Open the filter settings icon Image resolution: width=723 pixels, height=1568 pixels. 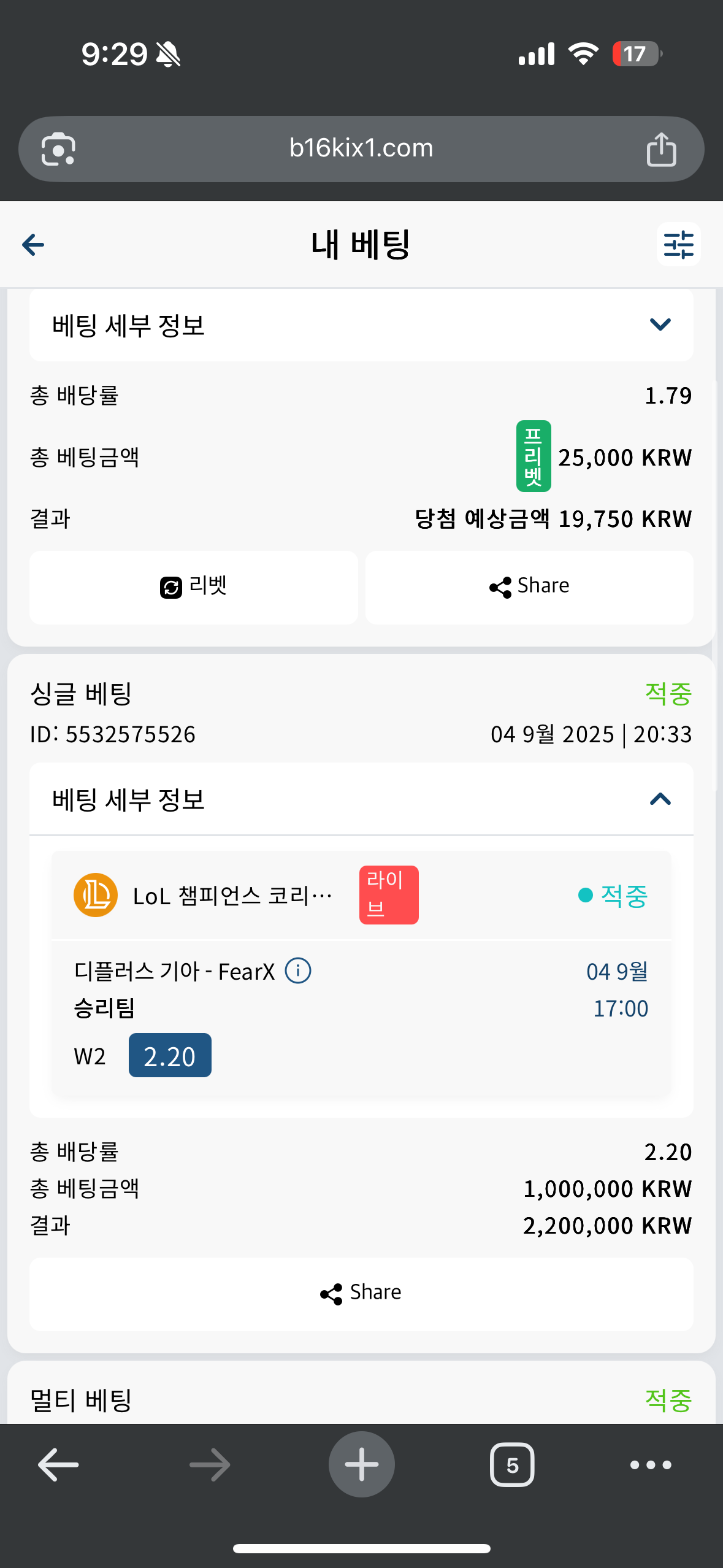678,245
